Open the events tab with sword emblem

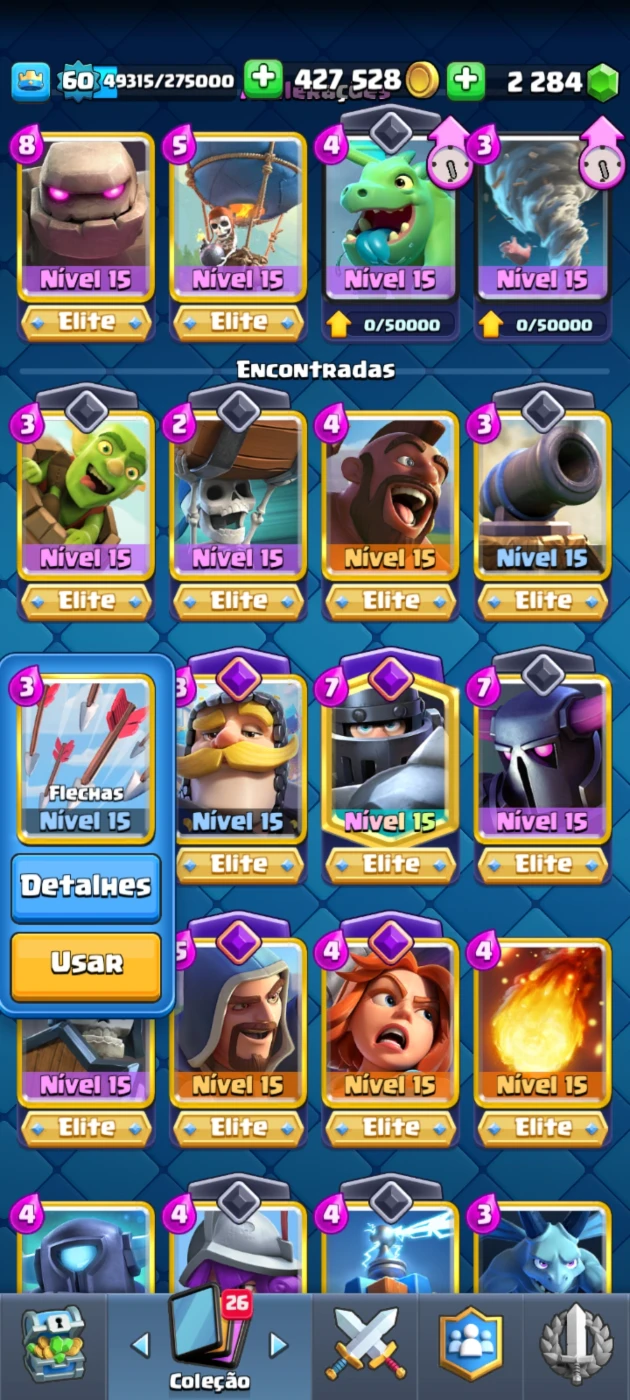[x=576, y=1344]
